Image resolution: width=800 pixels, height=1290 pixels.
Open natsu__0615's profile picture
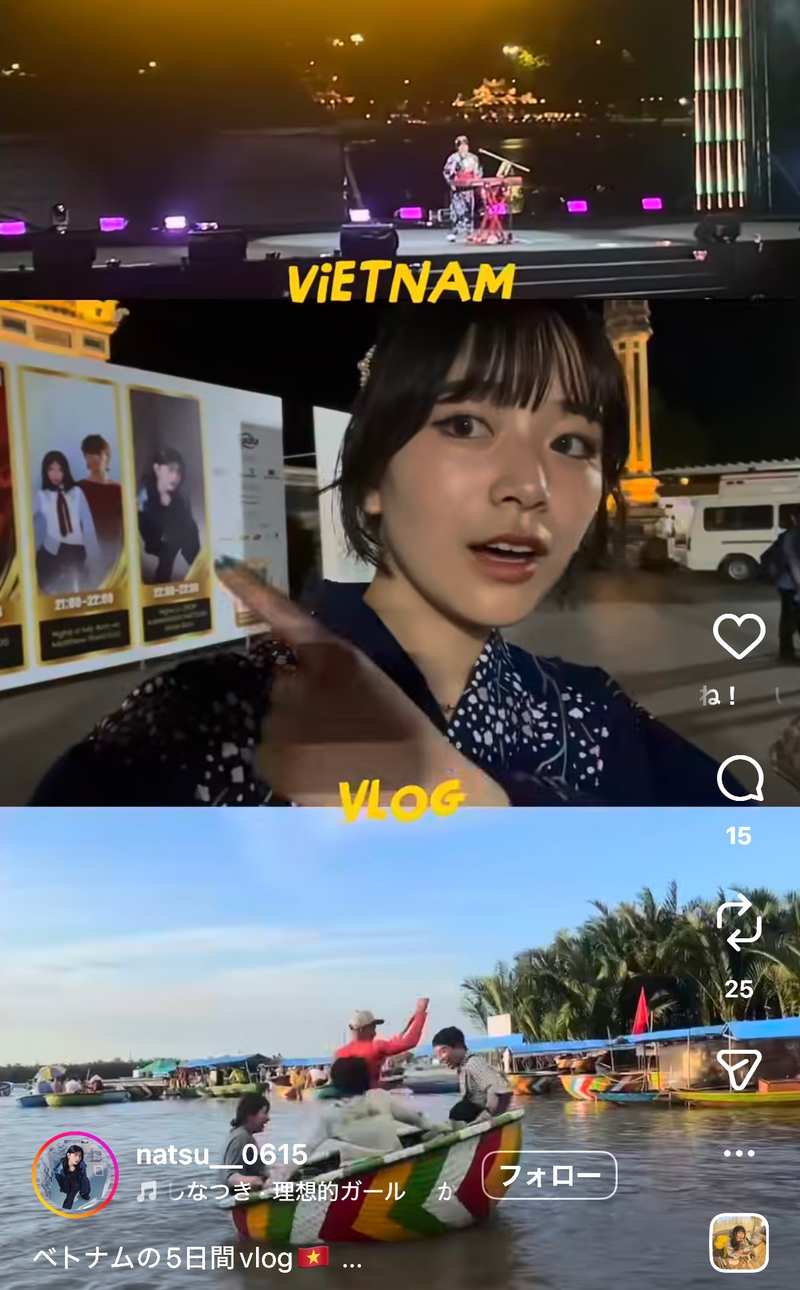pyautogui.click(x=75, y=1175)
